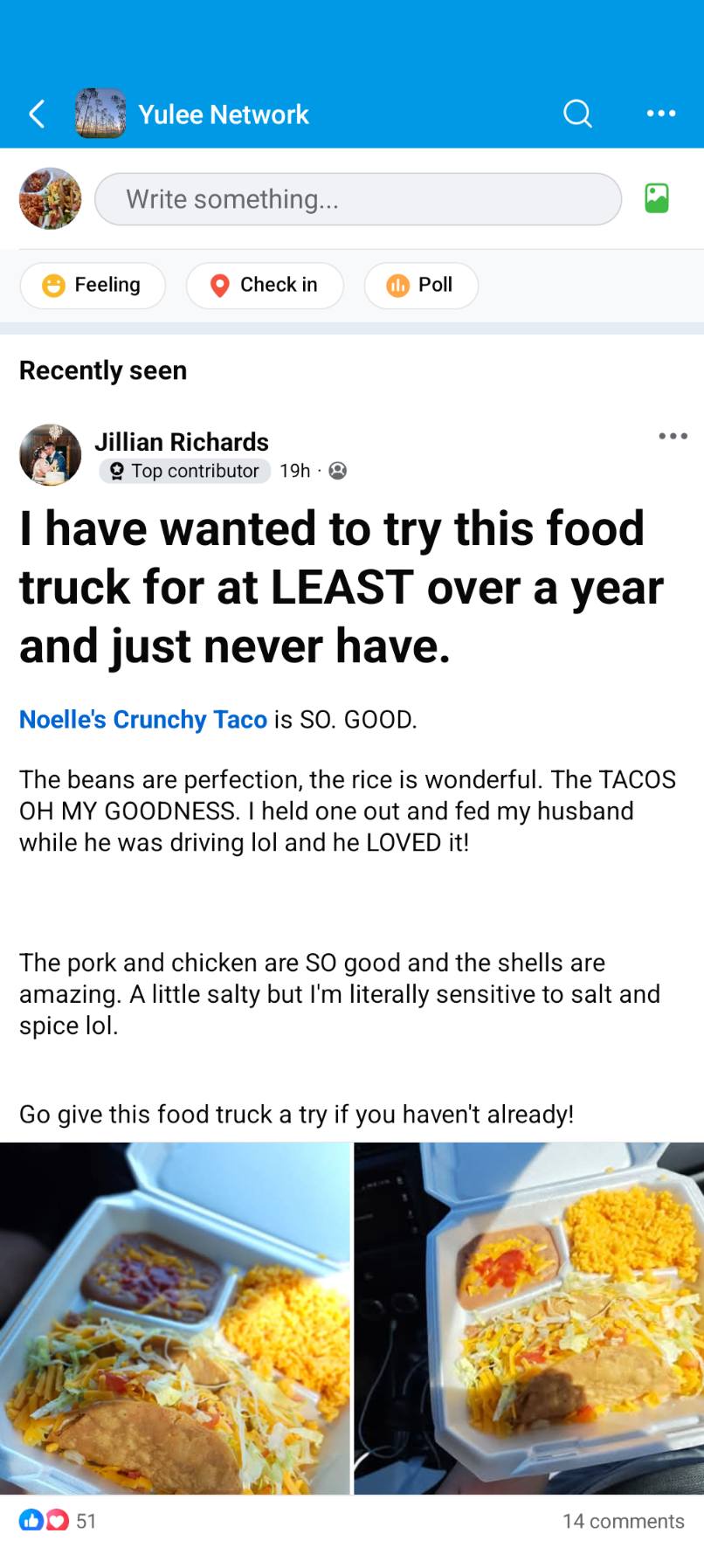Viewport: 704px width, 1568px height.
Task: Open Jillian Richards' post options menu
Action: (x=673, y=435)
